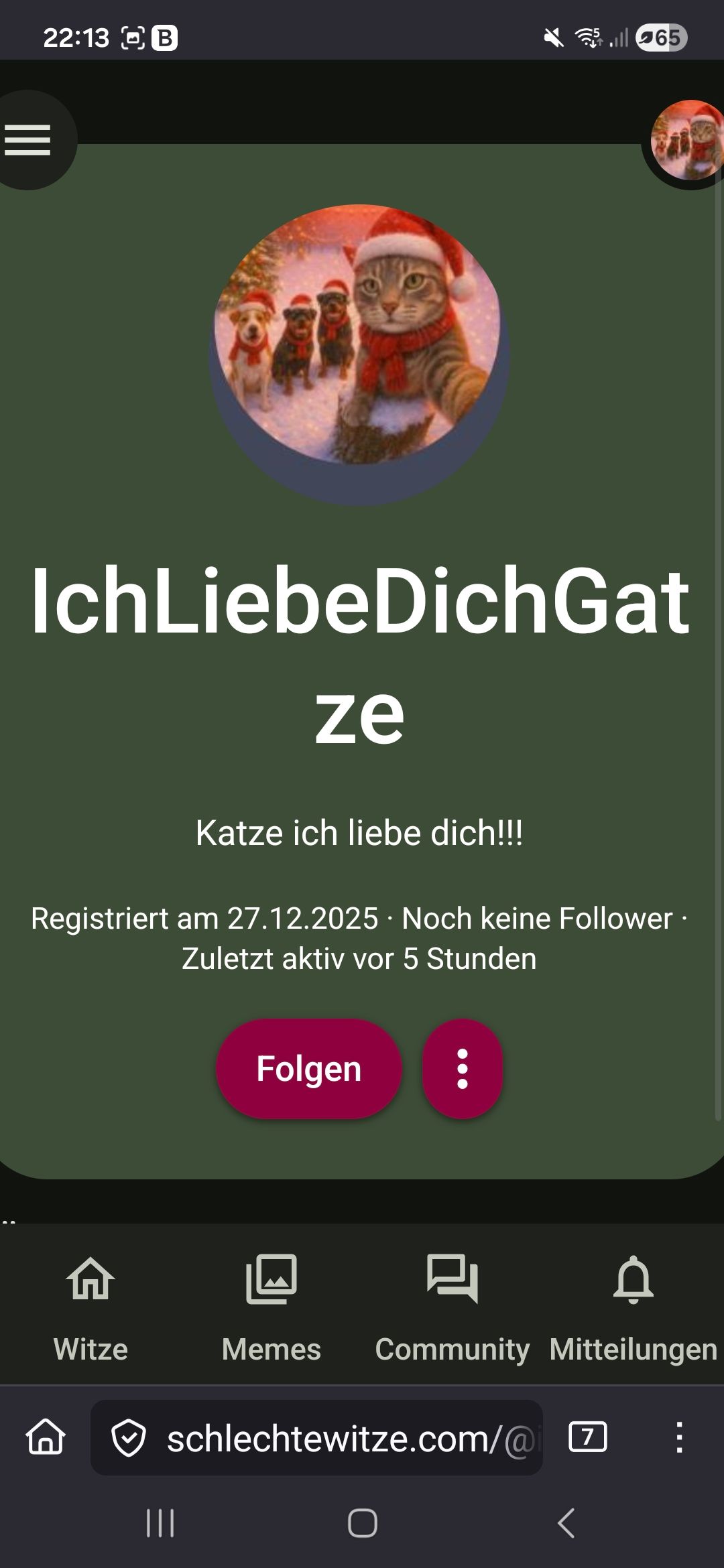724x1568 pixels.
Task: Open the profile's three-dot options button
Action: (462, 1069)
